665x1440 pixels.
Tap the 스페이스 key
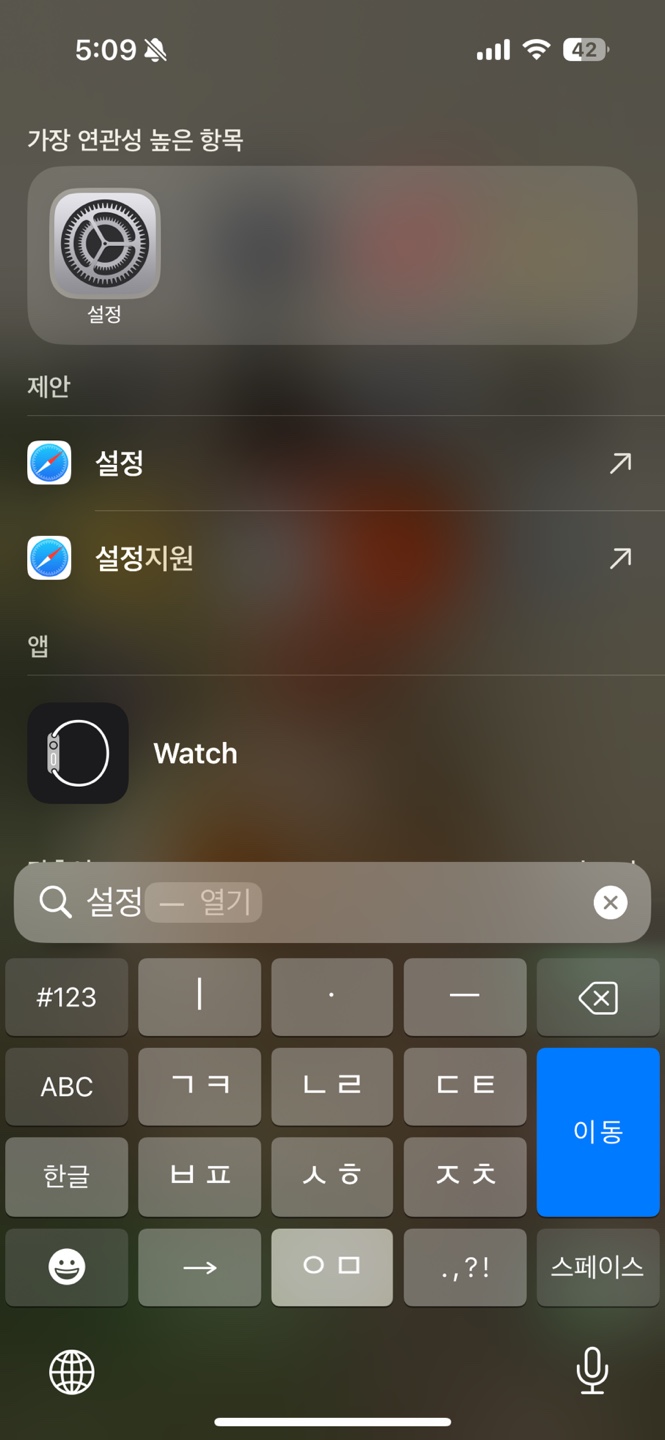point(598,1267)
